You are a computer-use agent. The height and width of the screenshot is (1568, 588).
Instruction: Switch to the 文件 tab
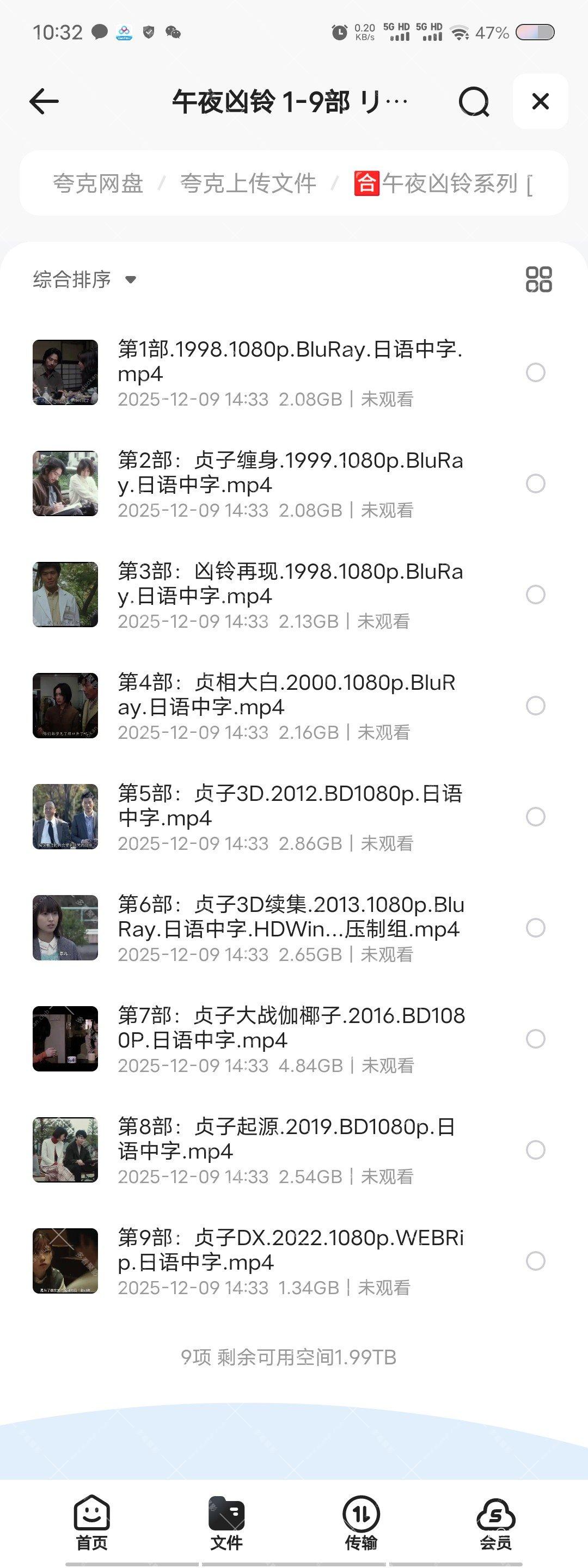pos(226,1523)
